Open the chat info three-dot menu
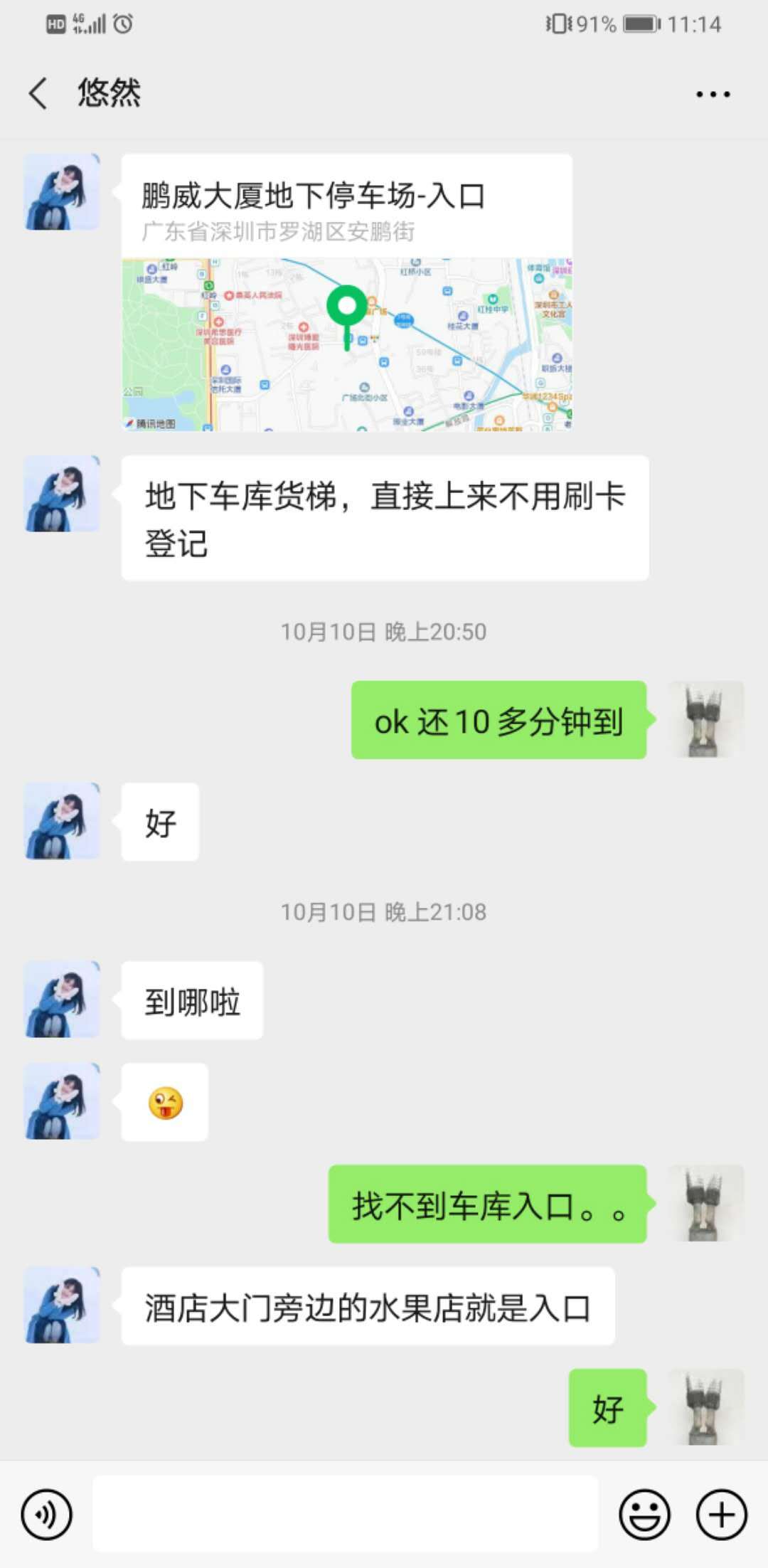This screenshot has height=1568, width=768. 713,94
